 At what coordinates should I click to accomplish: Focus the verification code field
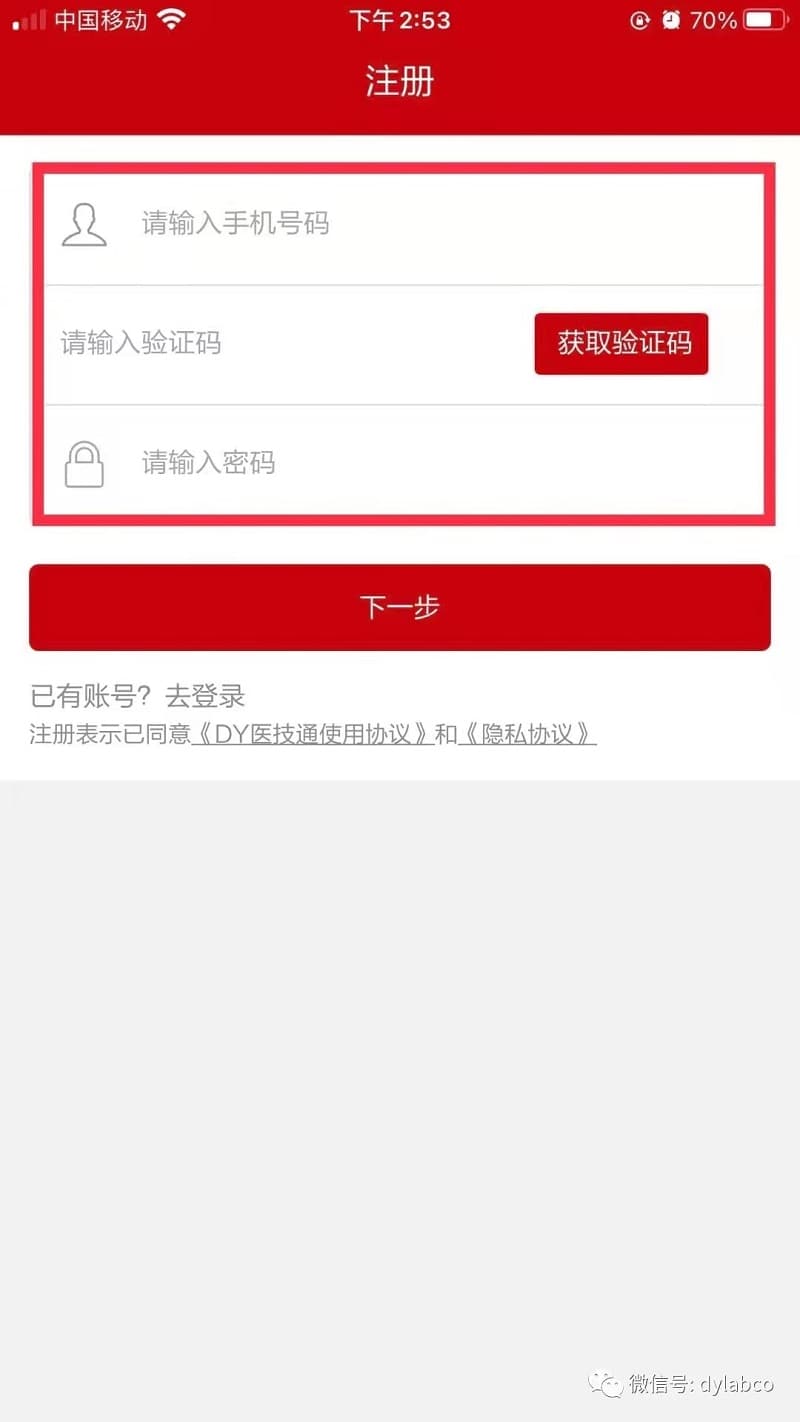click(x=280, y=344)
